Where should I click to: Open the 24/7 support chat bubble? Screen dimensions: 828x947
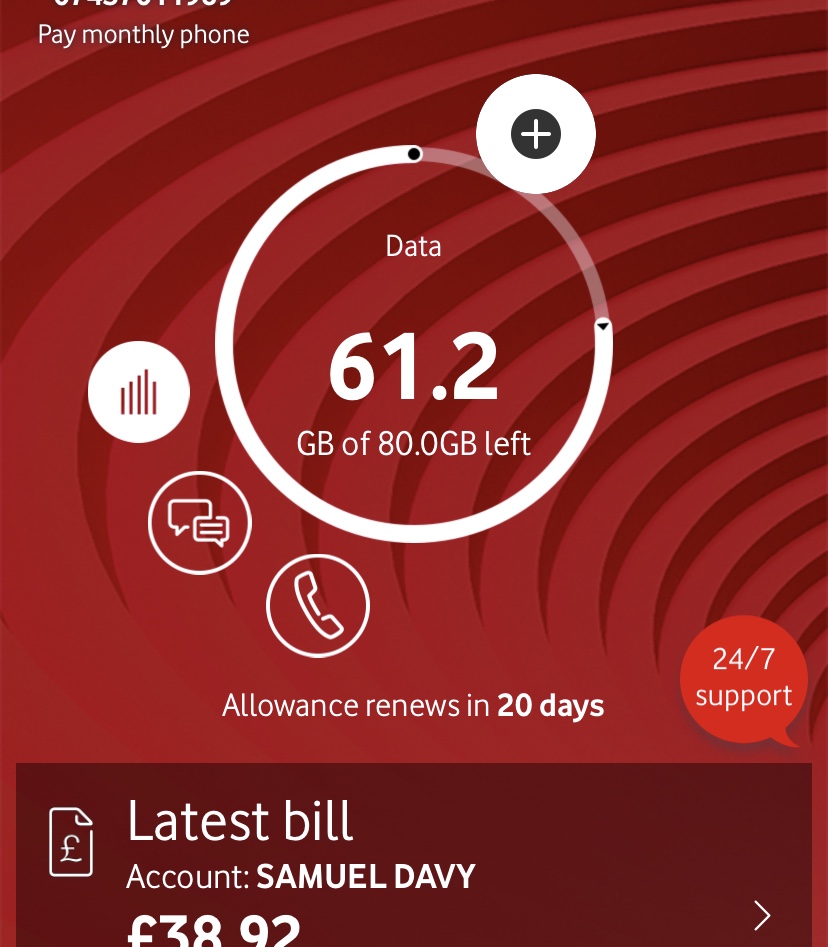coord(743,678)
